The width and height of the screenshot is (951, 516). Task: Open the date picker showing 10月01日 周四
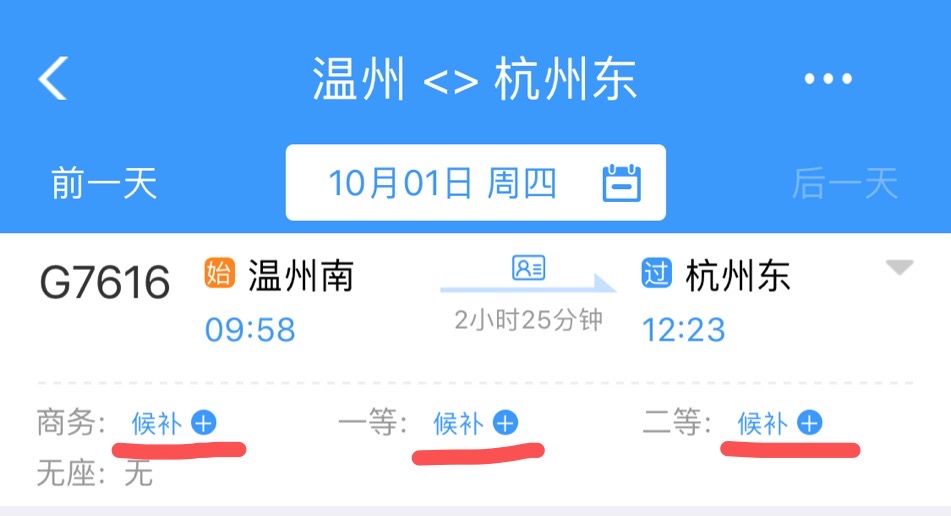(476, 183)
